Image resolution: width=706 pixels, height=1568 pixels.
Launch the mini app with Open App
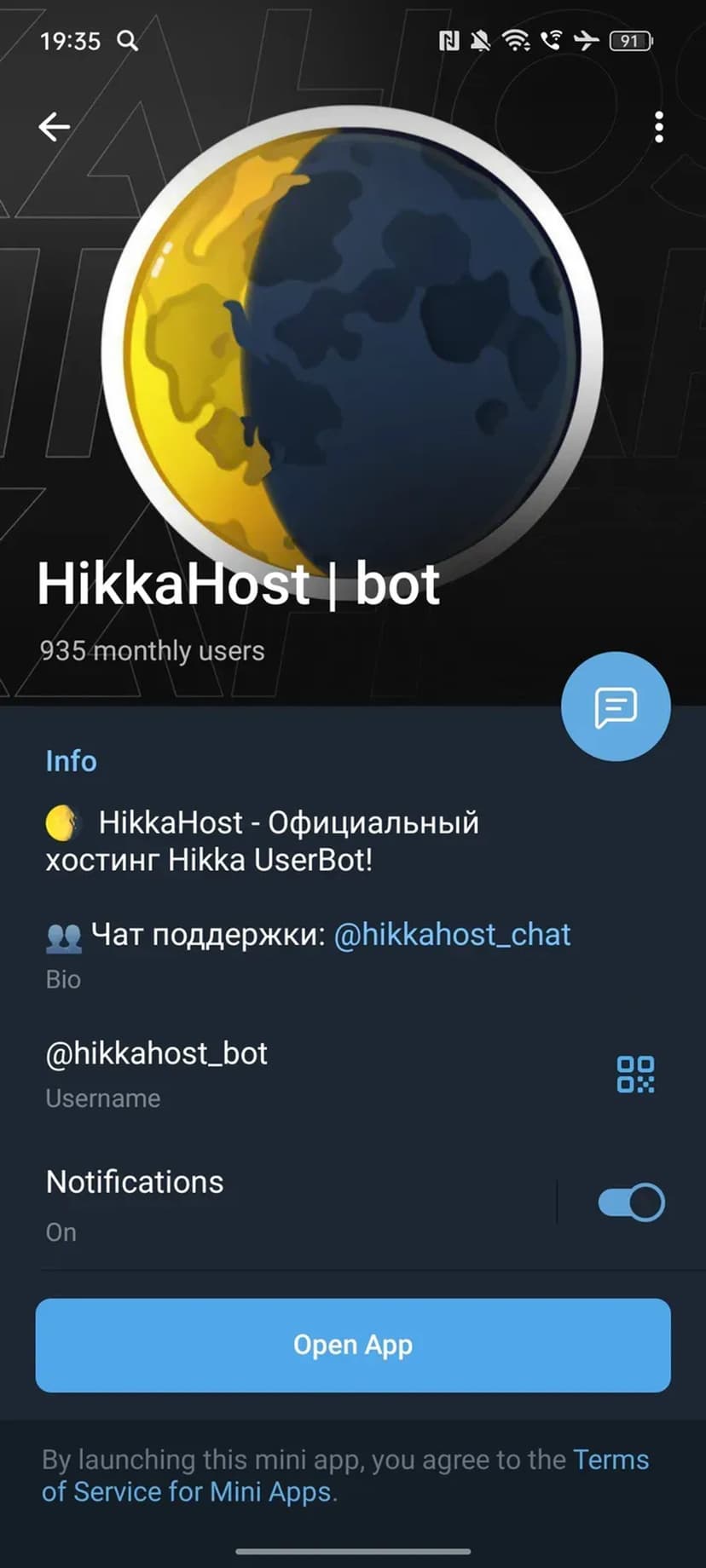[x=353, y=1345]
